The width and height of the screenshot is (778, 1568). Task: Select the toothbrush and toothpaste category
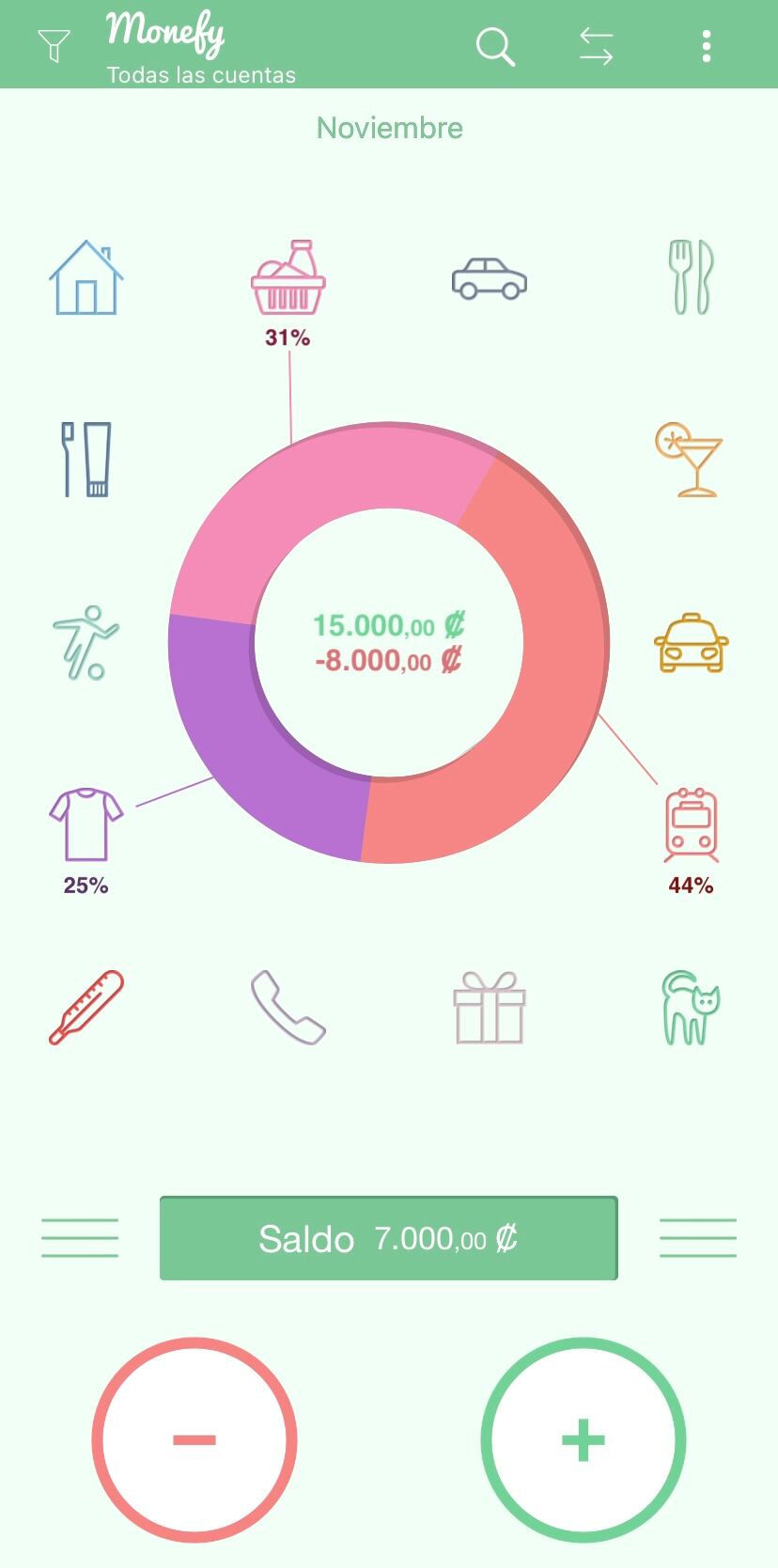(x=86, y=460)
